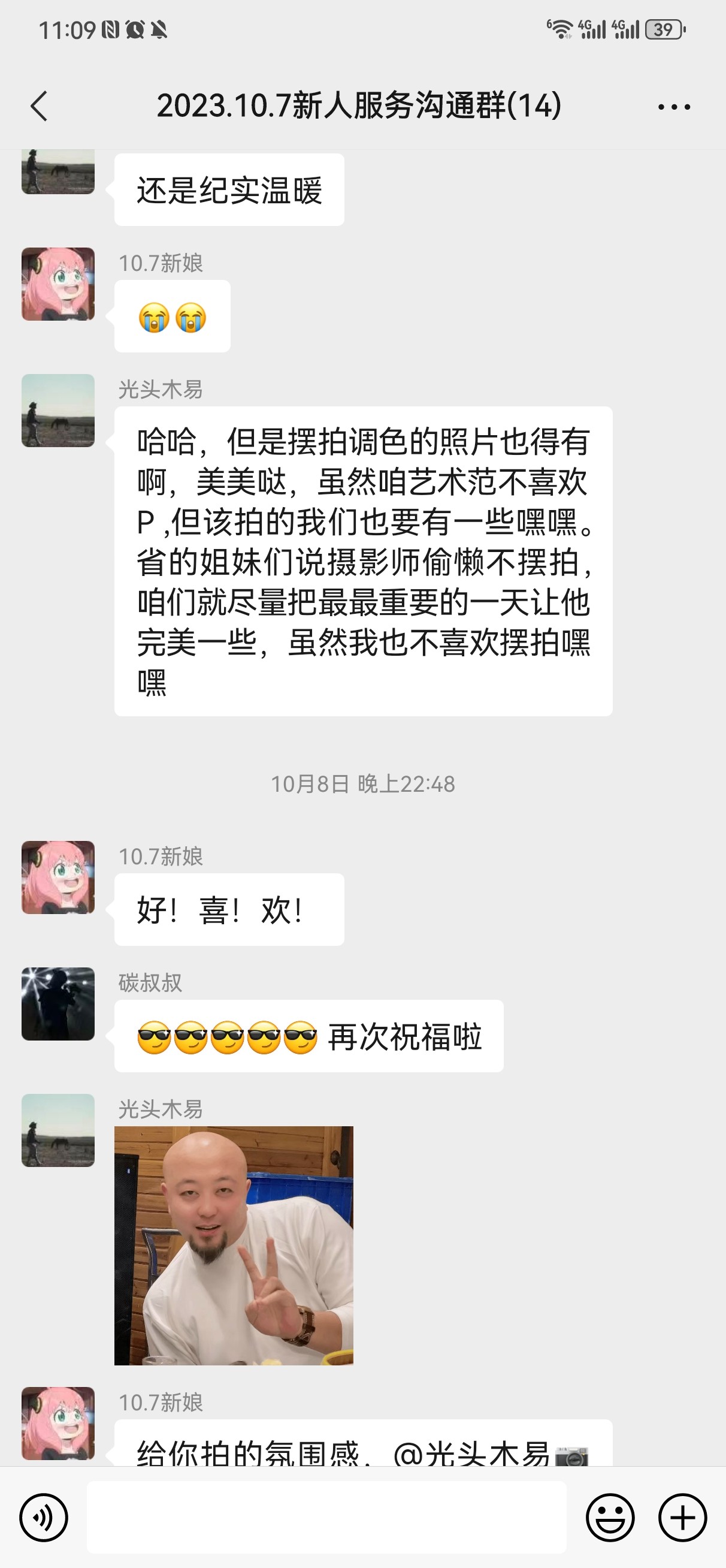The width and height of the screenshot is (726, 1568).
Task: Open the avatar next to 好!喜!欢! message
Action: (58, 877)
